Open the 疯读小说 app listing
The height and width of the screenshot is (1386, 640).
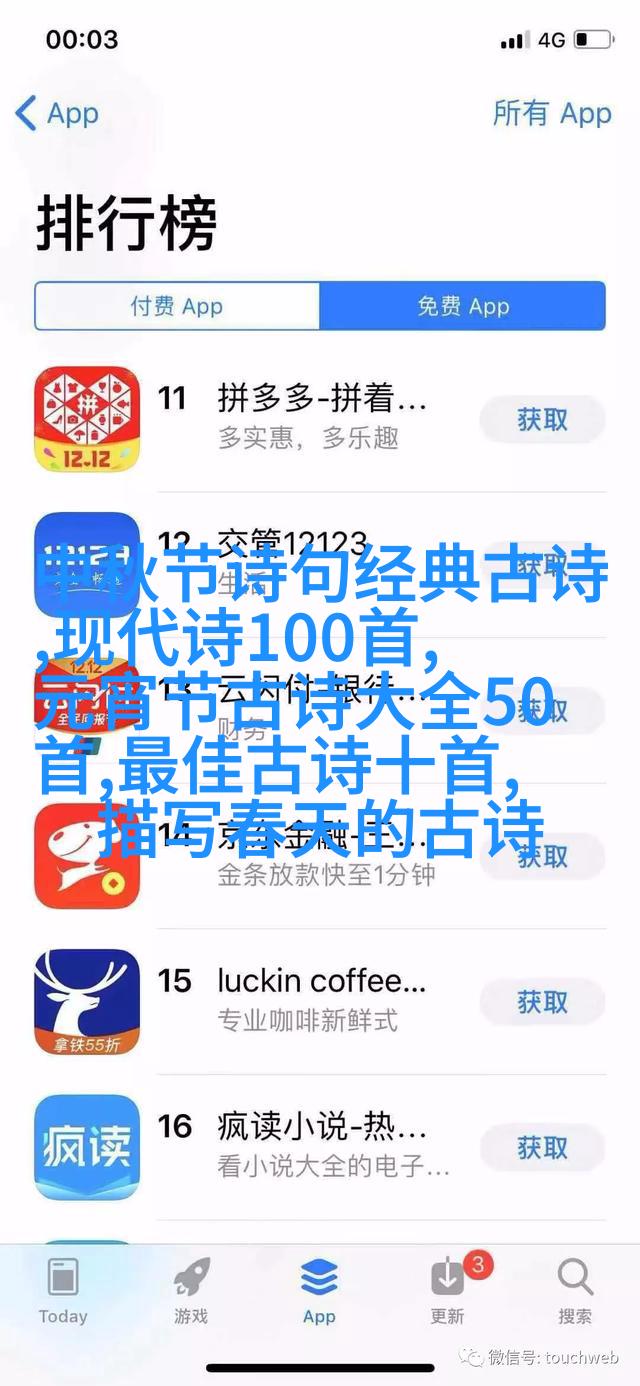322,1144
